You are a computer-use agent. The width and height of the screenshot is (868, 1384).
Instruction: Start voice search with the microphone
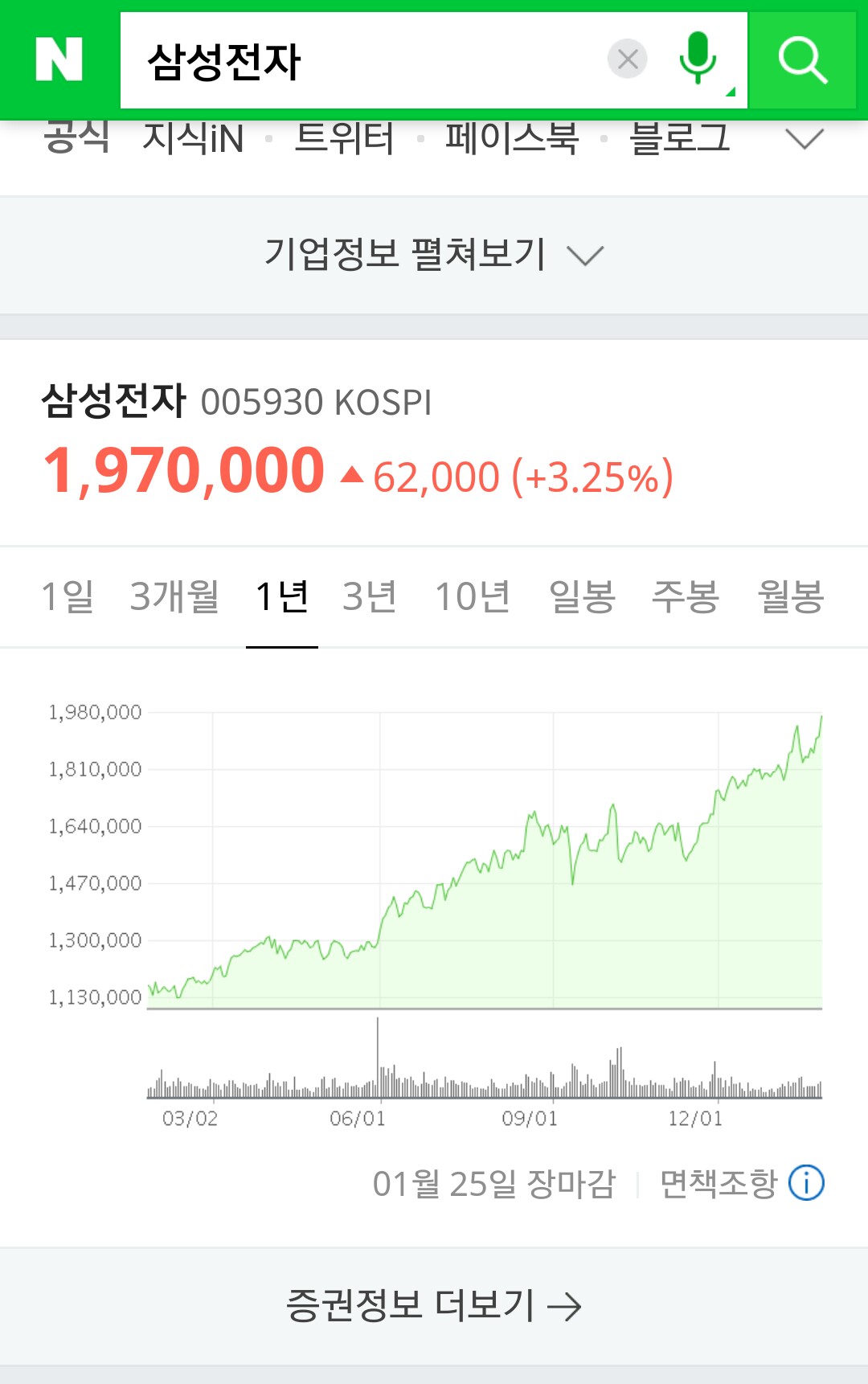(698, 59)
